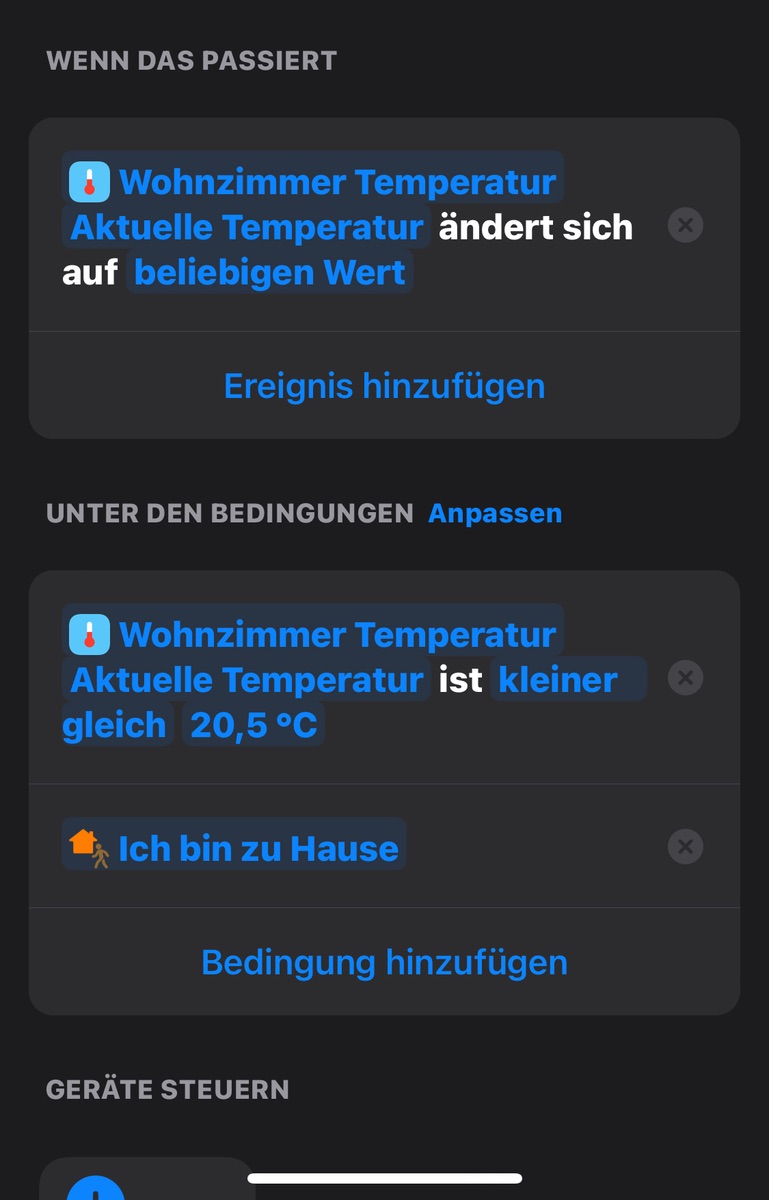Add a condition via 'Bedingung hinzufügen'
Screen dimensions: 769x1200
[384, 962]
